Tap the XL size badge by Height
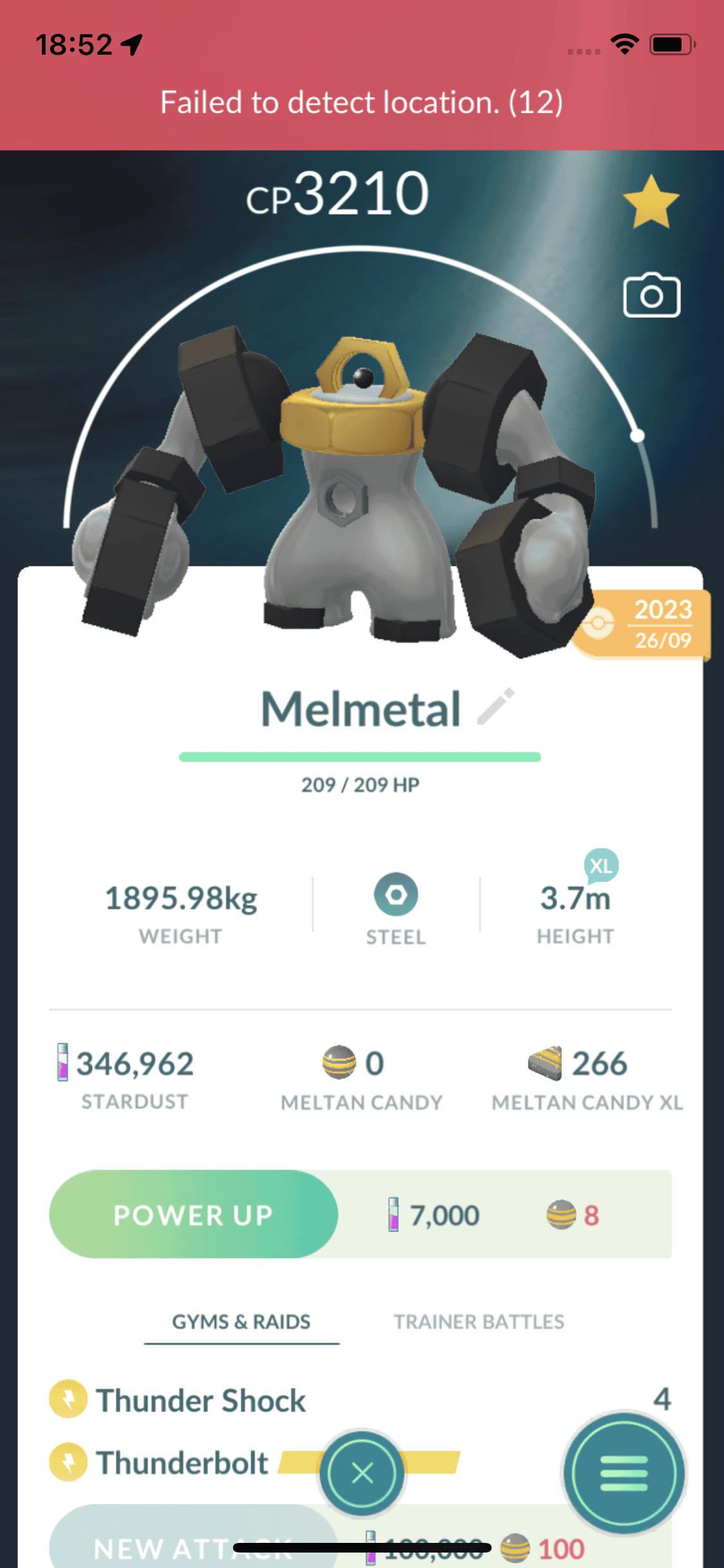The height and width of the screenshot is (1568, 724). click(601, 866)
